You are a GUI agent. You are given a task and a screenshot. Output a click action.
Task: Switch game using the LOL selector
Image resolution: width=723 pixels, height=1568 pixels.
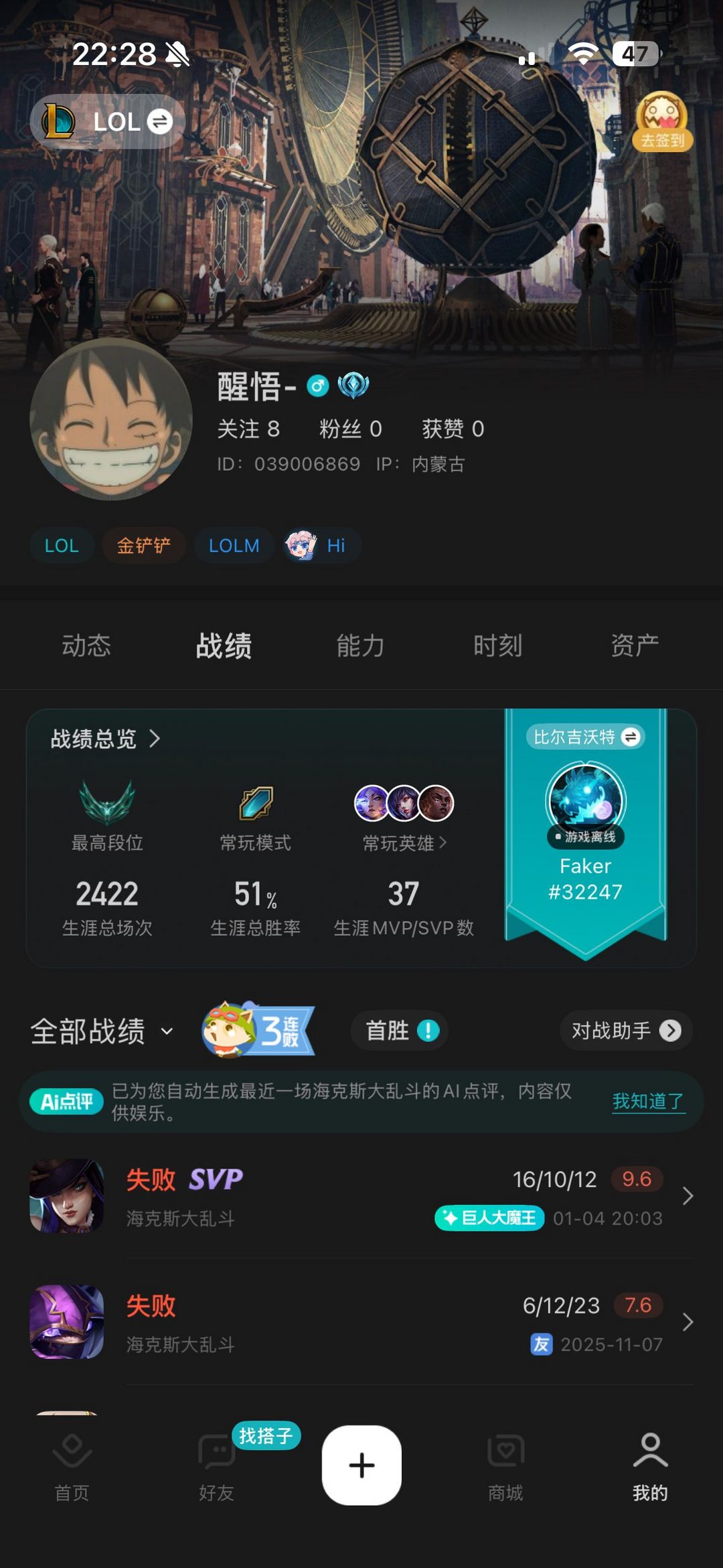pyautogui.click(x=108, y=122)
